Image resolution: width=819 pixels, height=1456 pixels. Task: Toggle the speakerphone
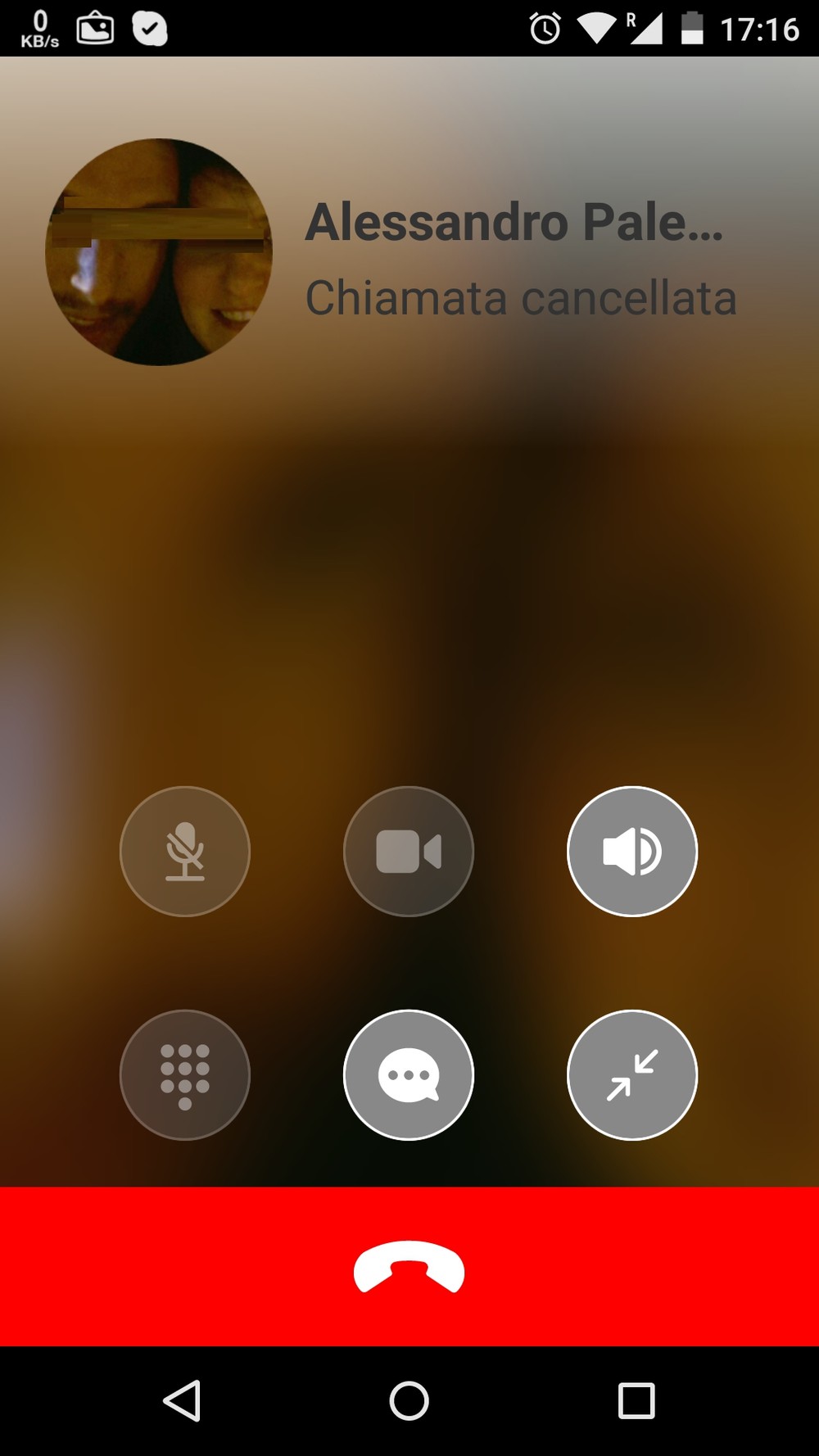632,852
